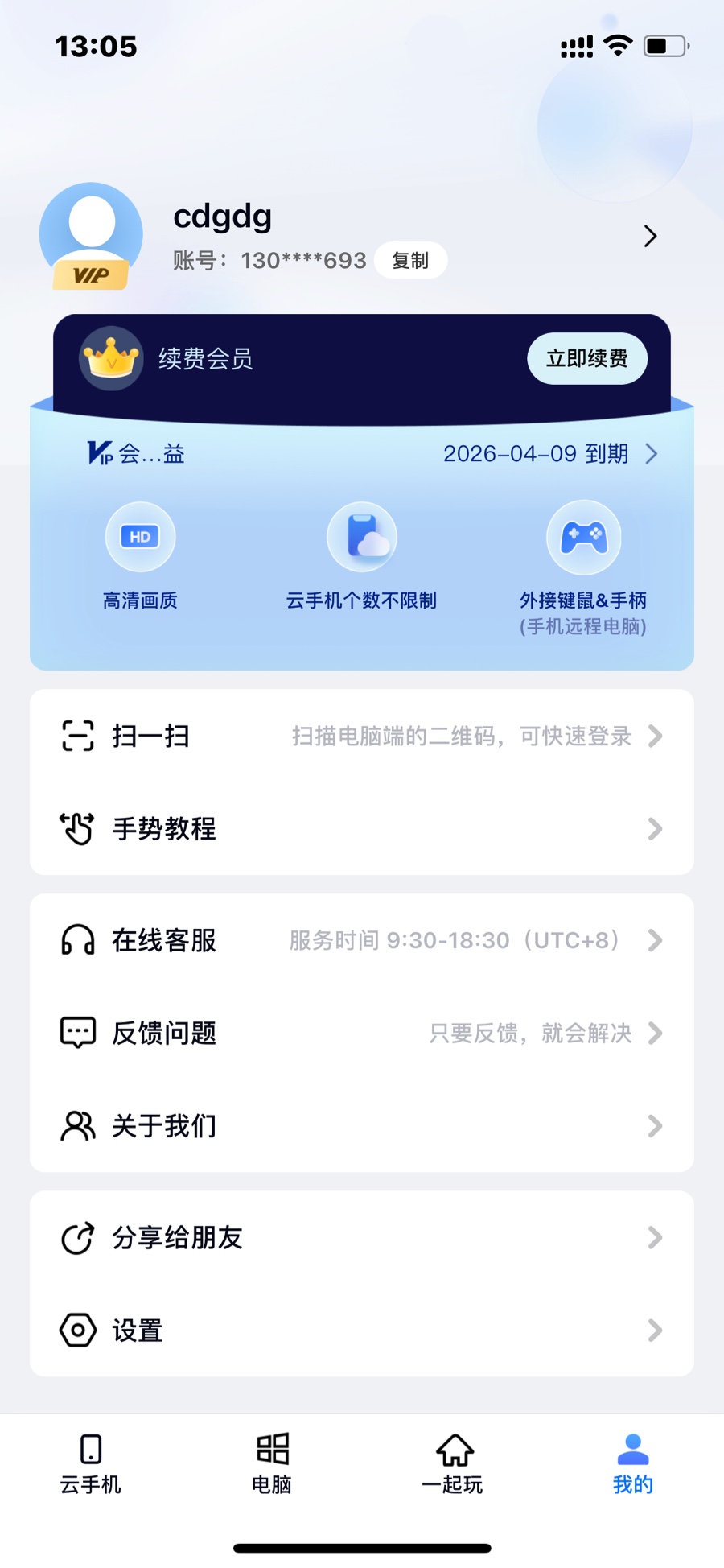Select 分享给朋友 to share the app
Screen dimensions: 724x1568
pyautogui.click(x=362, y=1237)
